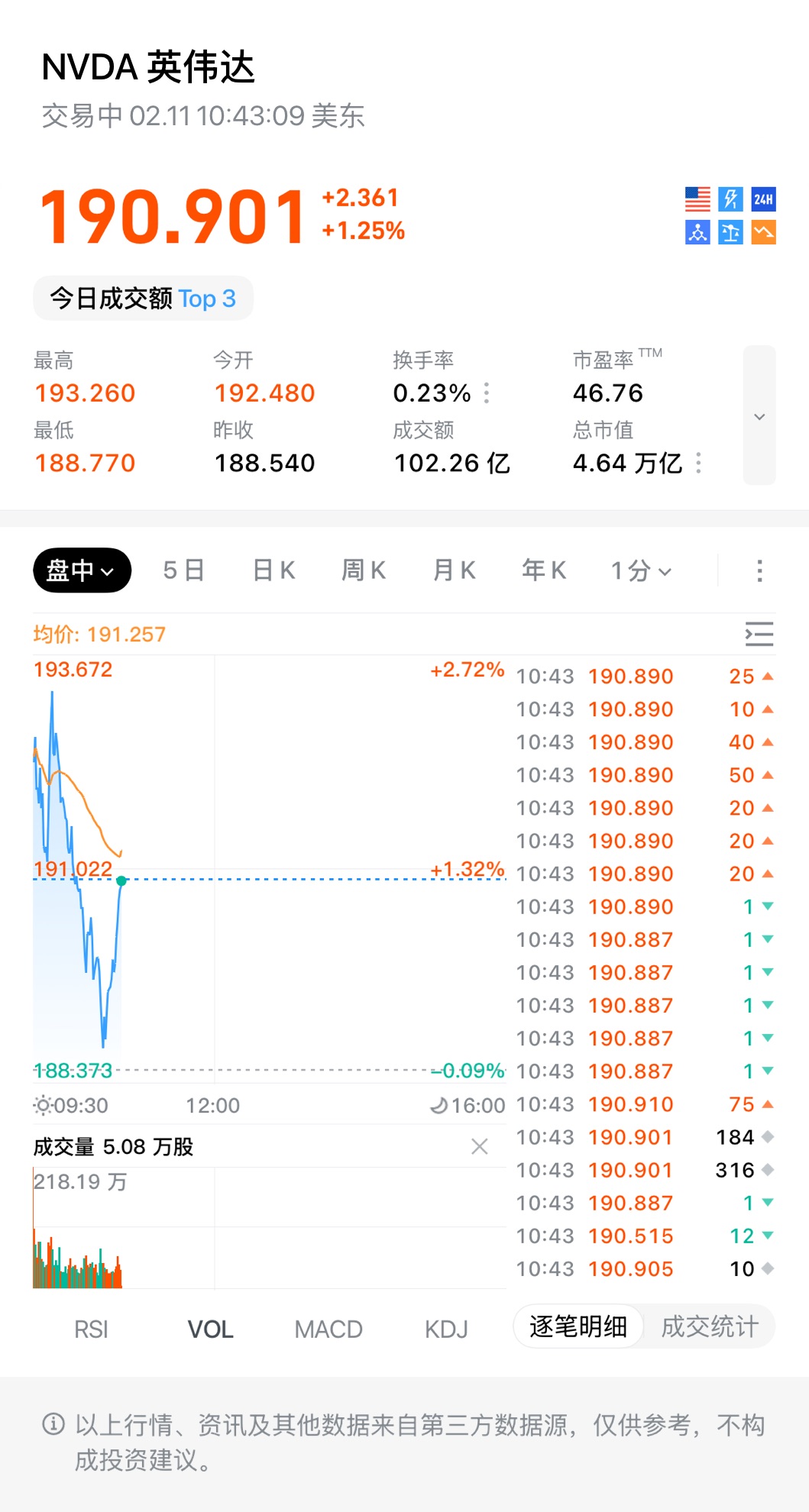Switch the indicator to KDJ
This screenshot has height=1512, width=809.
(446, 1329)
